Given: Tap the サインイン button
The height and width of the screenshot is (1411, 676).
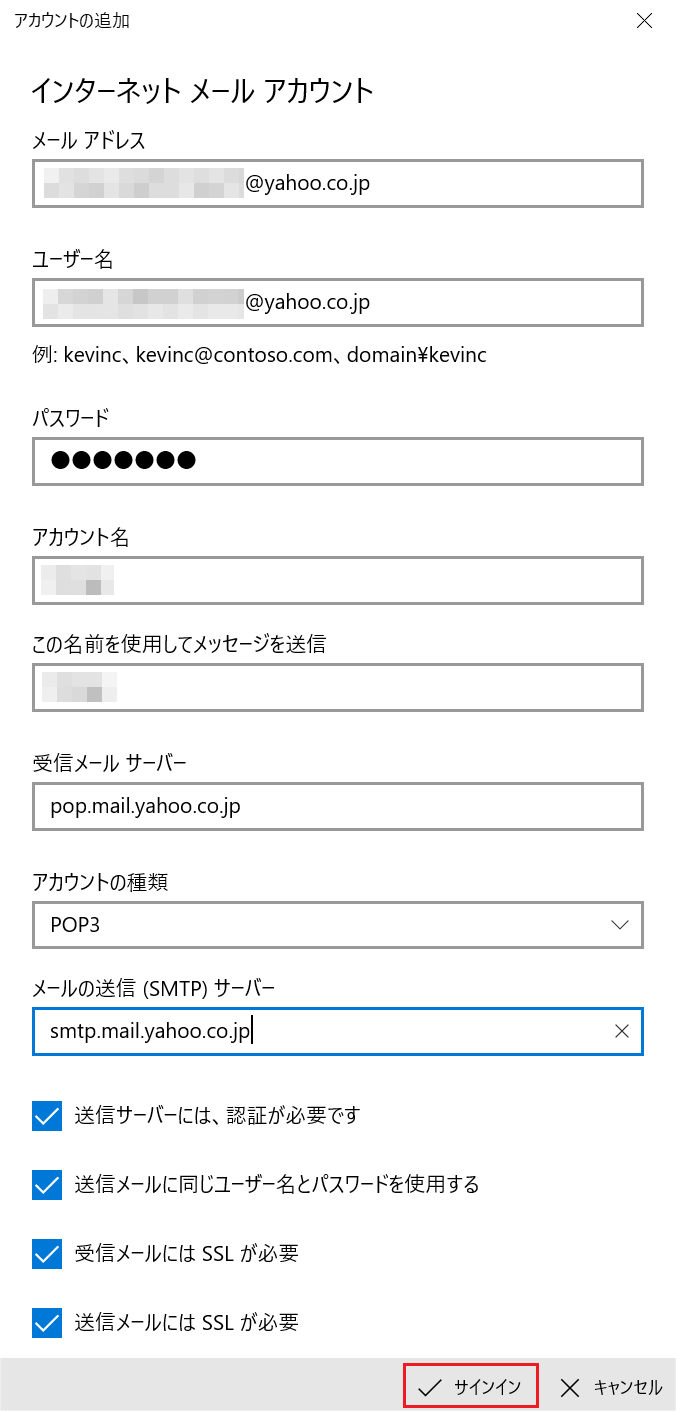Looking at the screenshot, I should point(471,1387).
